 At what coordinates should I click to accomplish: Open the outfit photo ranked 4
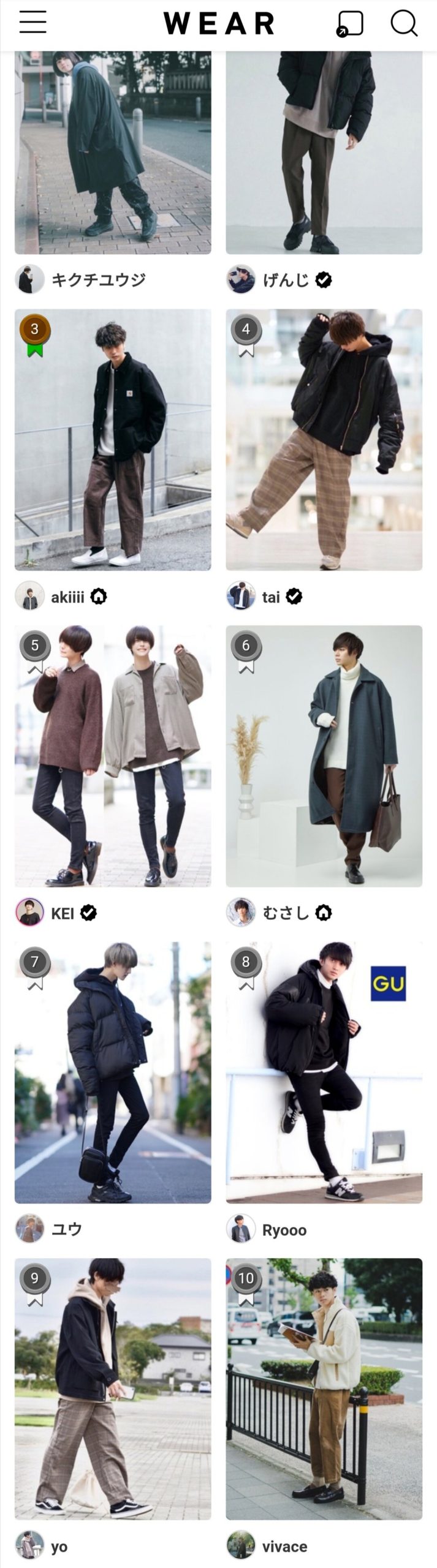click(x=324, y=439)
